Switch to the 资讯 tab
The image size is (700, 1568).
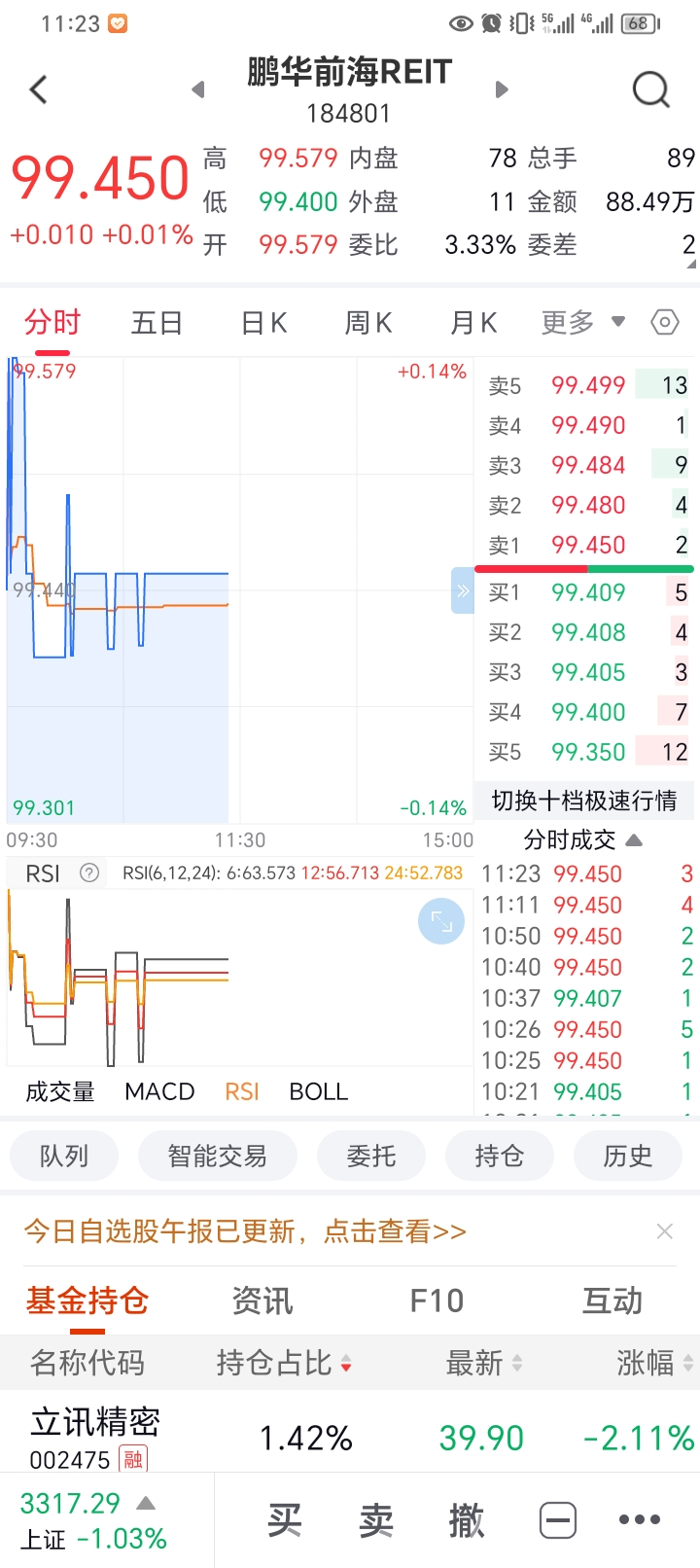coord(262,1301)
